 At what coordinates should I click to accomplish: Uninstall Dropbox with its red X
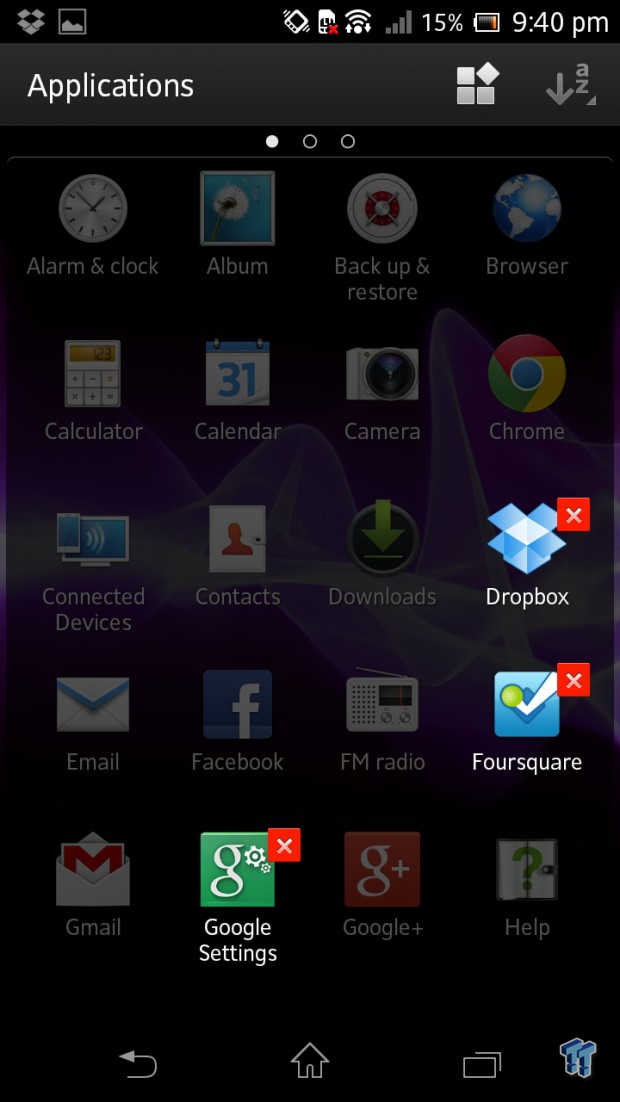point(573,515)
